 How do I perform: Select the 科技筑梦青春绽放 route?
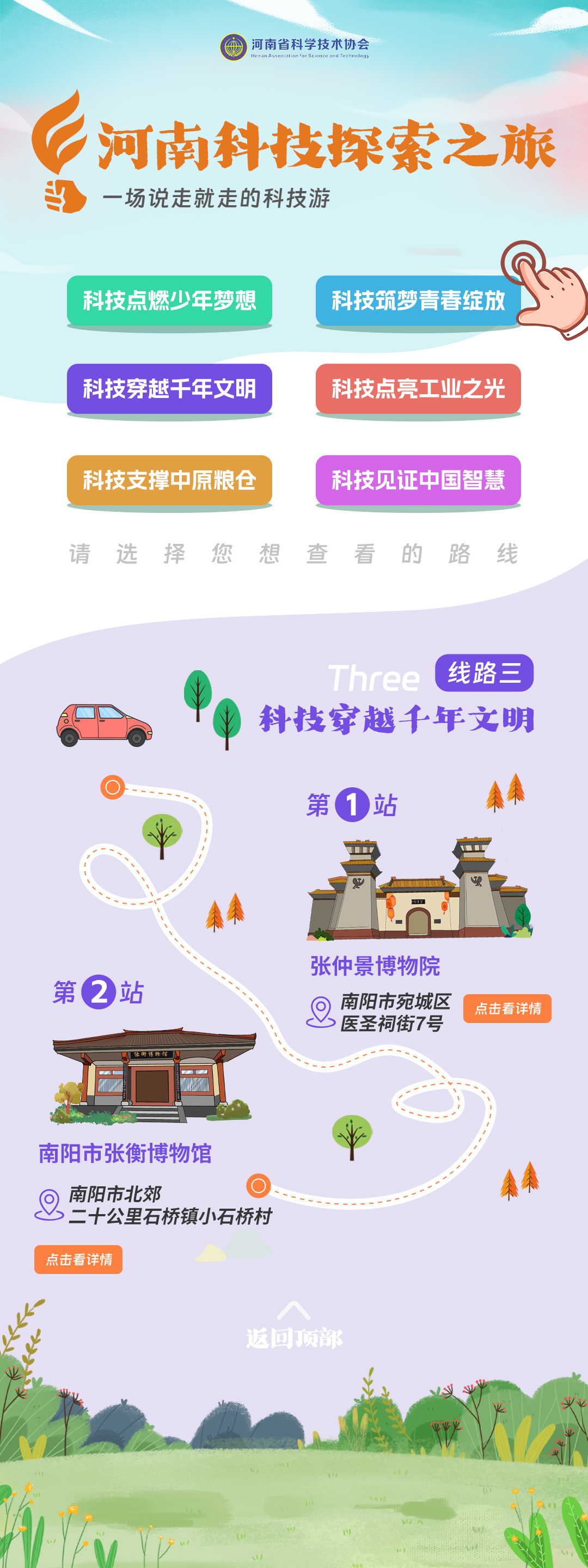418,301
